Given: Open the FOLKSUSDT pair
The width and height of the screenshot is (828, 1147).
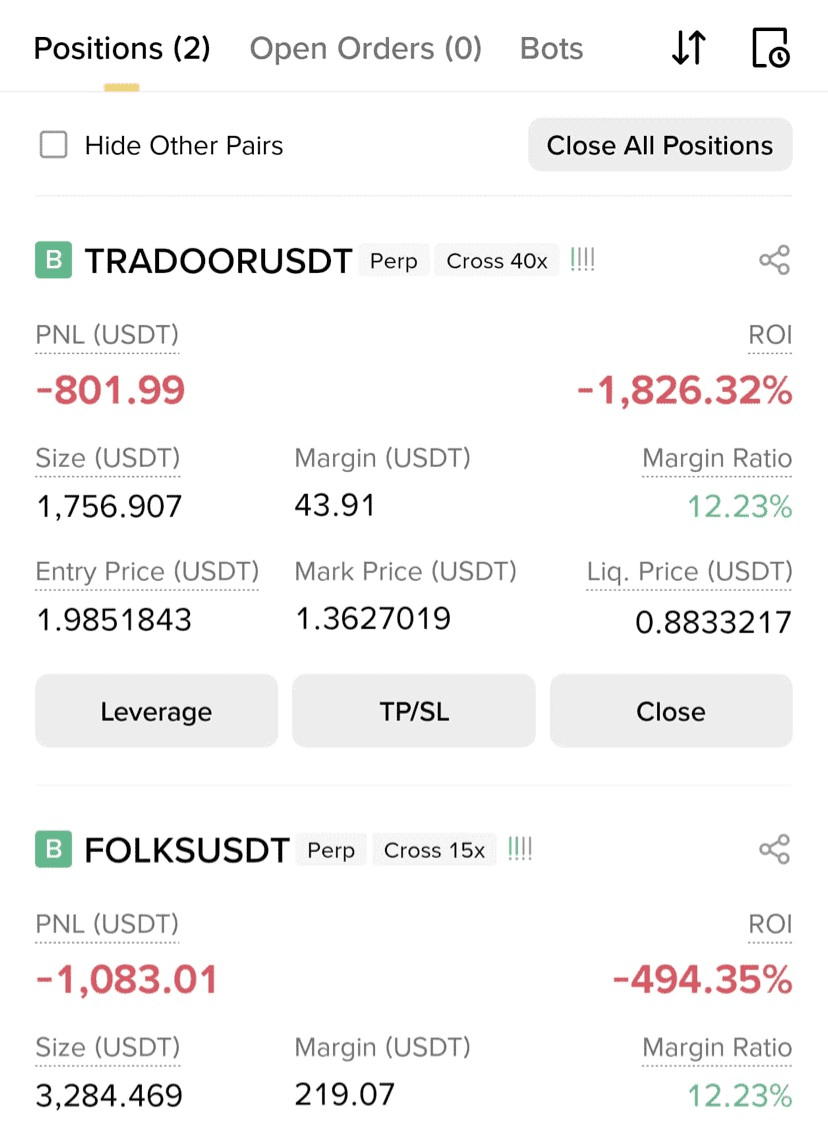Looking at the screenshot, I should tap(187, 850).
